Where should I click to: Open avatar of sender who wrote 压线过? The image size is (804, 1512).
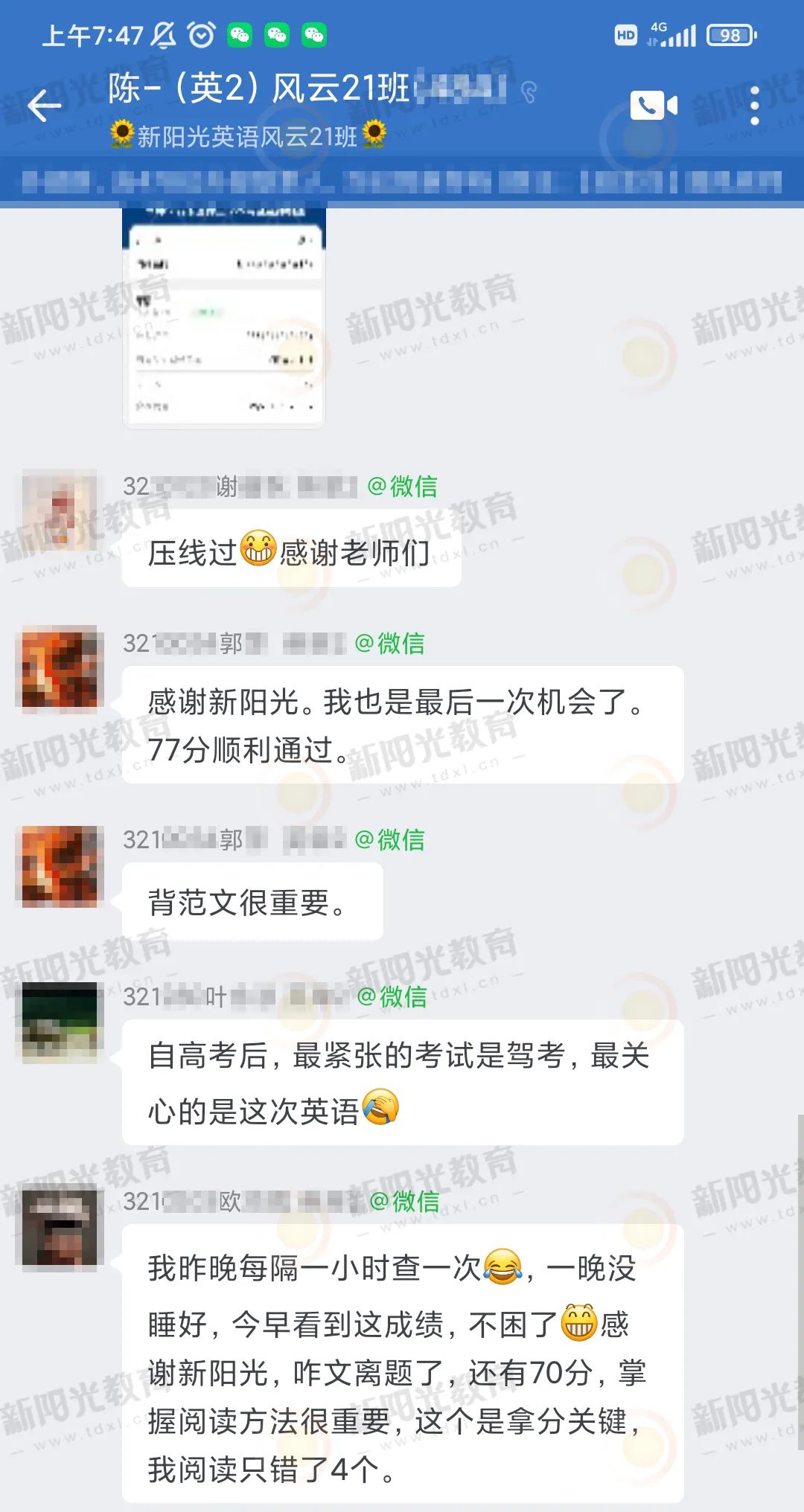60,510
